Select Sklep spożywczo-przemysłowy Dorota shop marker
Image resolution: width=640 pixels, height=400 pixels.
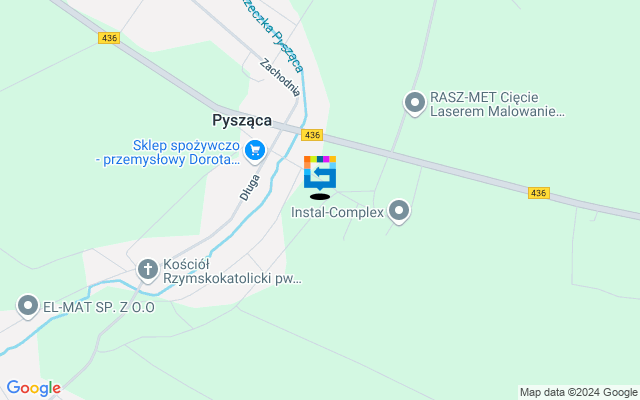tap(255, 151)
